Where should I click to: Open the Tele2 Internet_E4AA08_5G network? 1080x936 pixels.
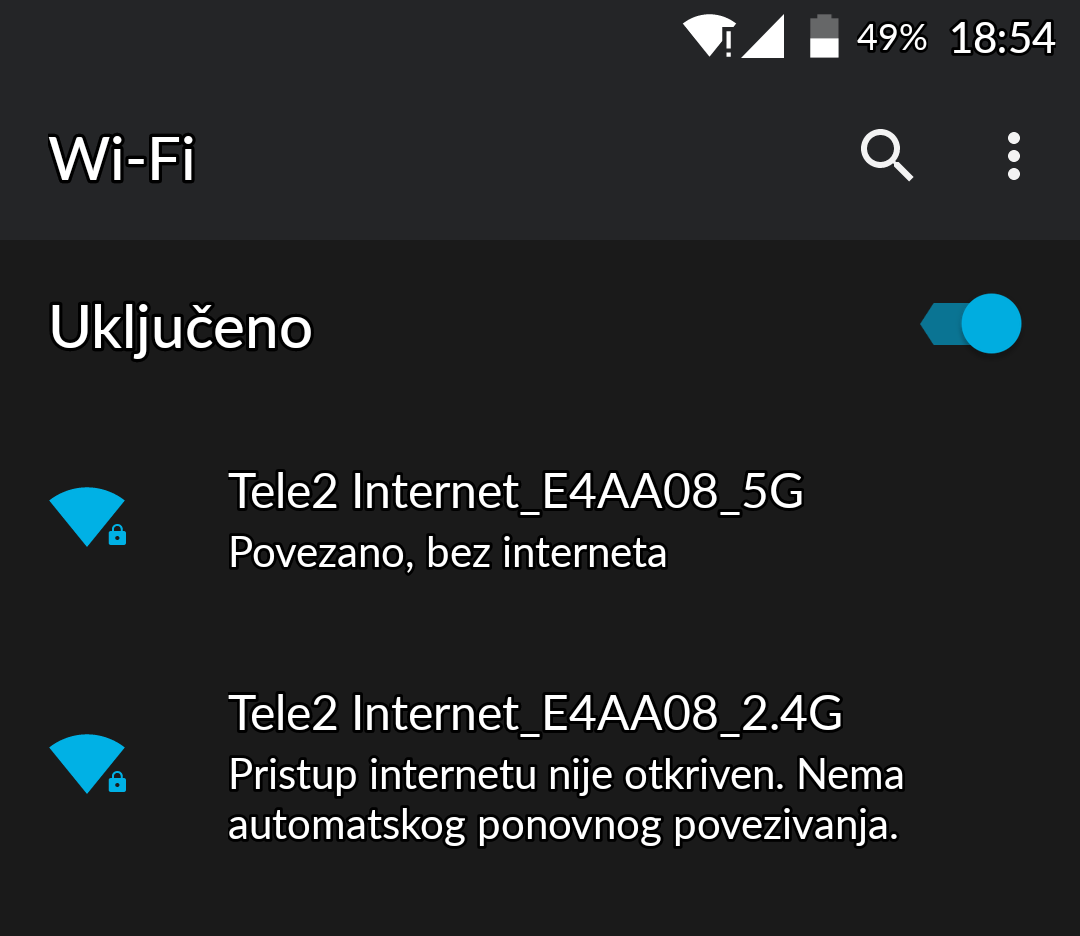point(516,519)
